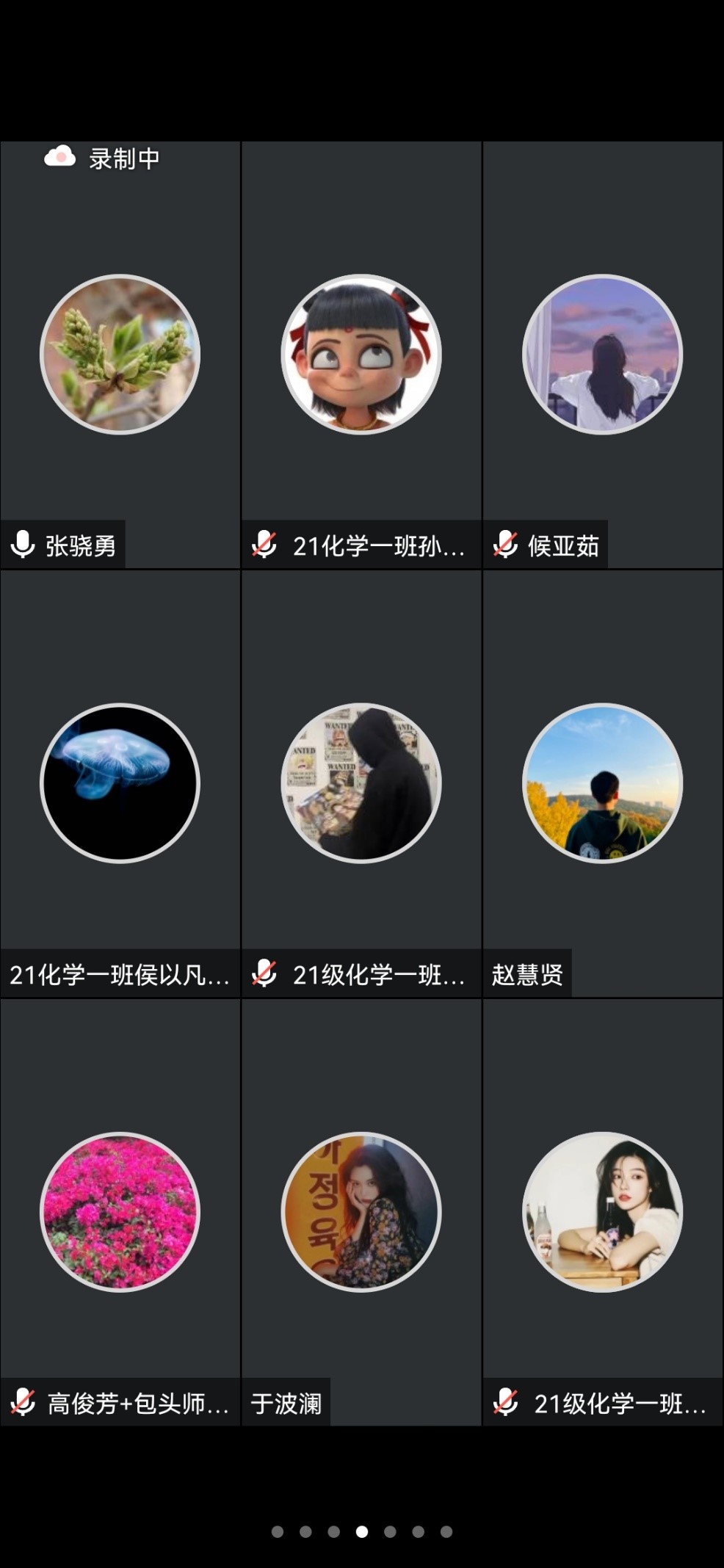The height and width of the screenshot is (1568, 724).
Task: Select participant tile 候亚茹
Action: point(602,355)
